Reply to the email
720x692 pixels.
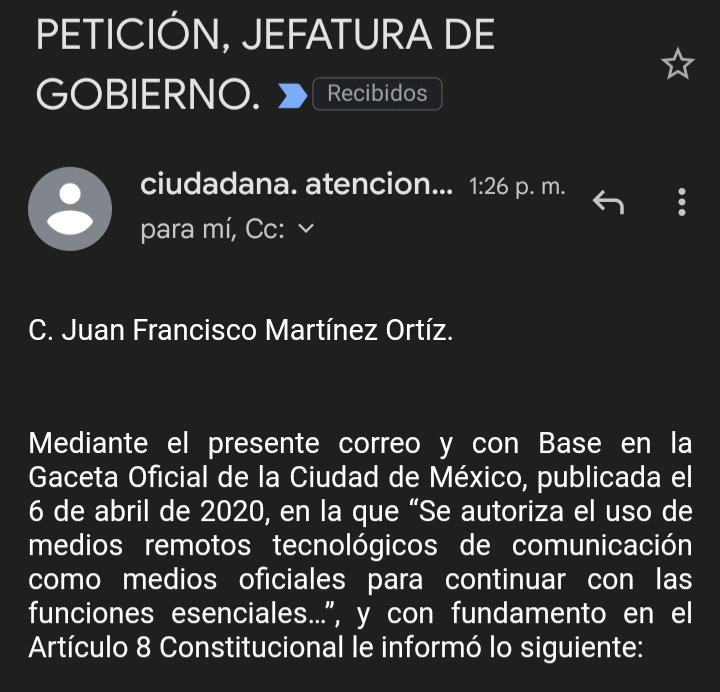608,203
